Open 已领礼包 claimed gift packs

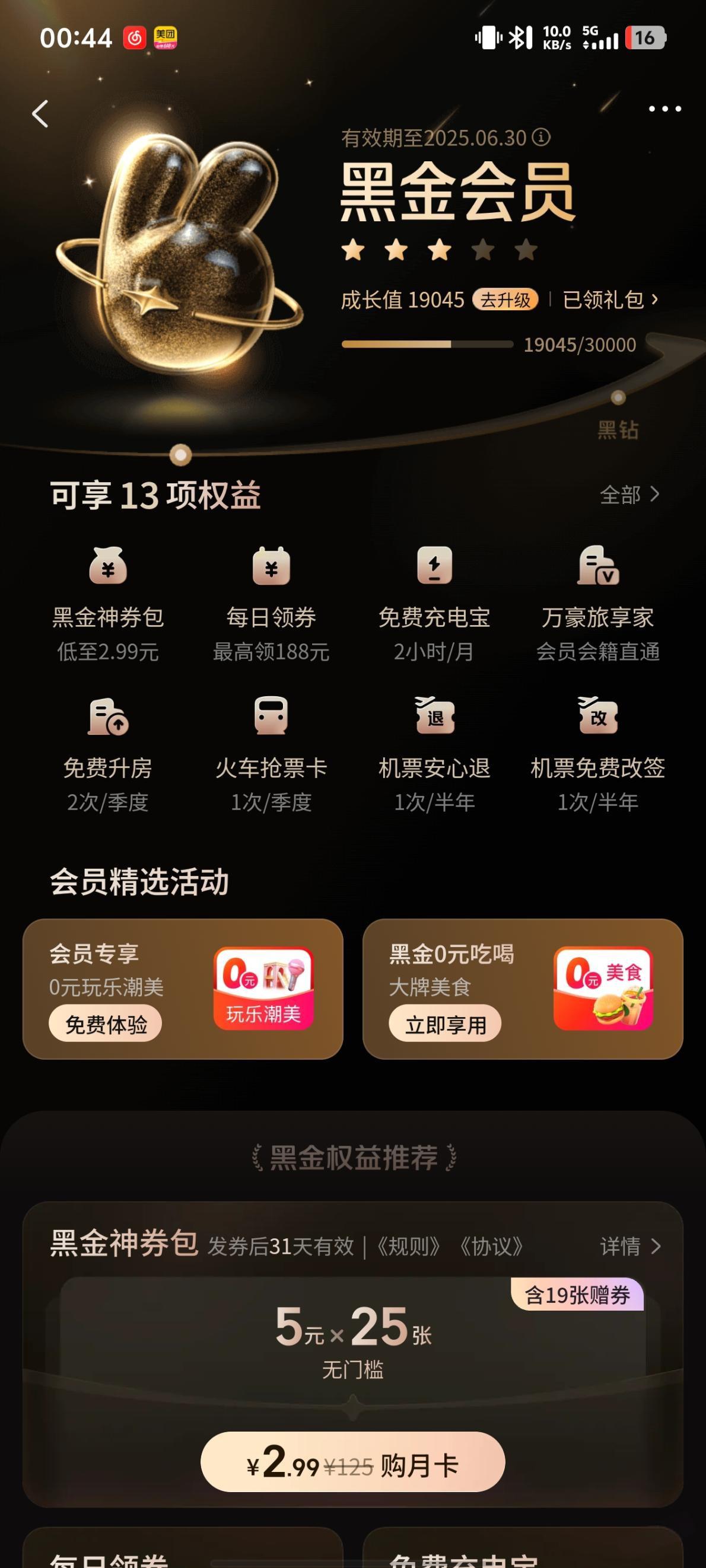[x=610, y=299]
